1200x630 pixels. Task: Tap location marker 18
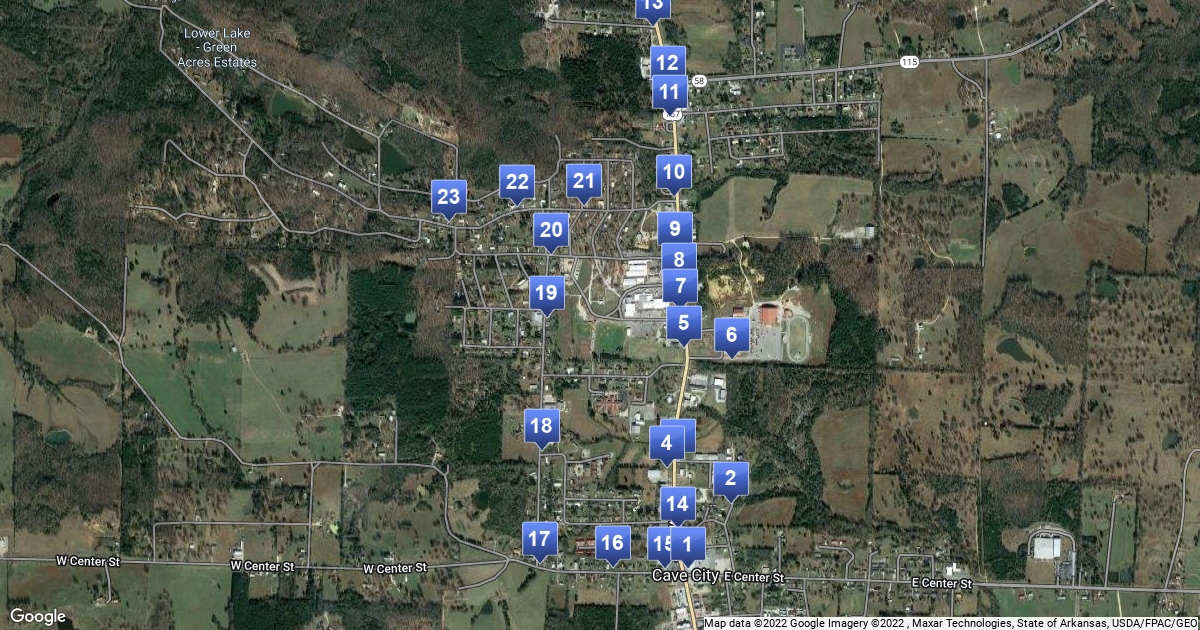pos(541,427)
